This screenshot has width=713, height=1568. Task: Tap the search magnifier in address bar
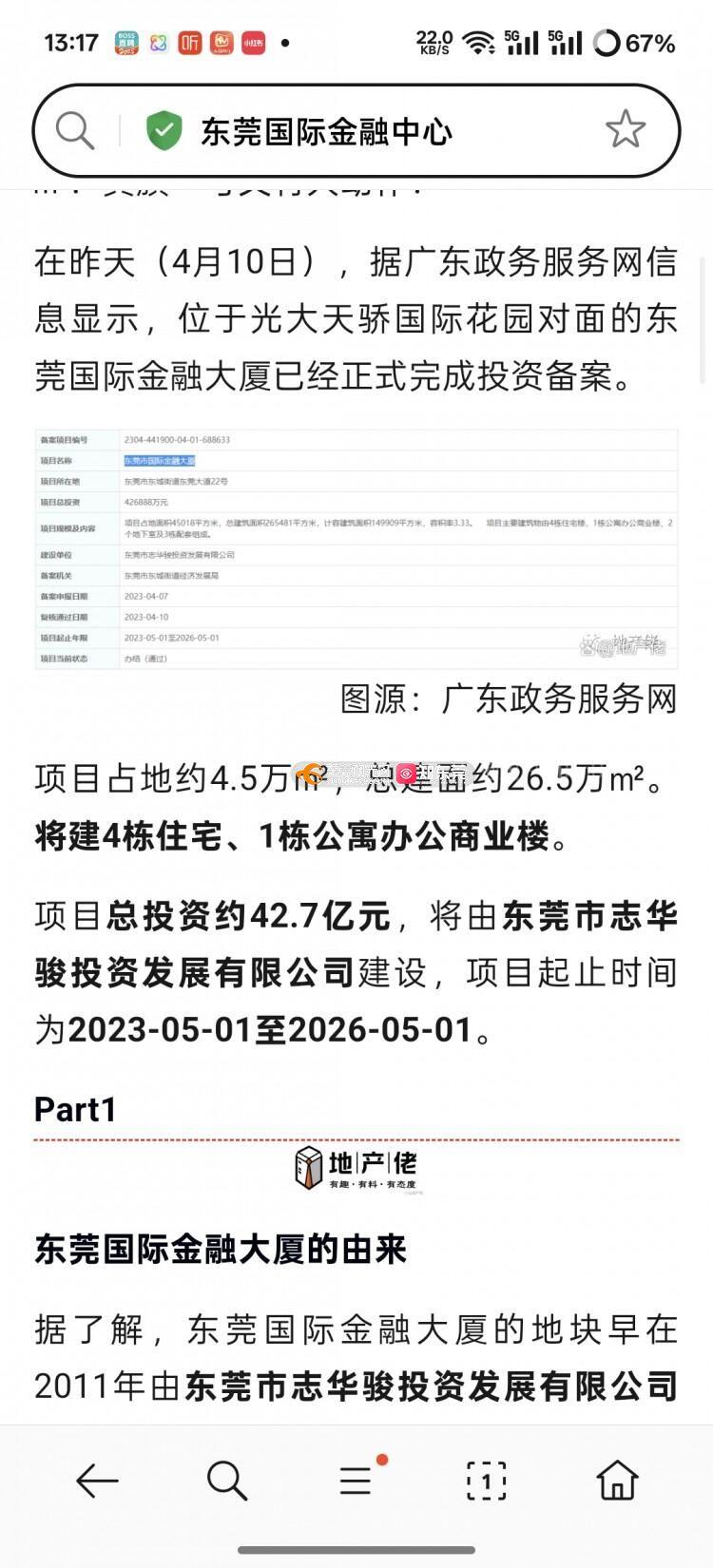point(74,131)
